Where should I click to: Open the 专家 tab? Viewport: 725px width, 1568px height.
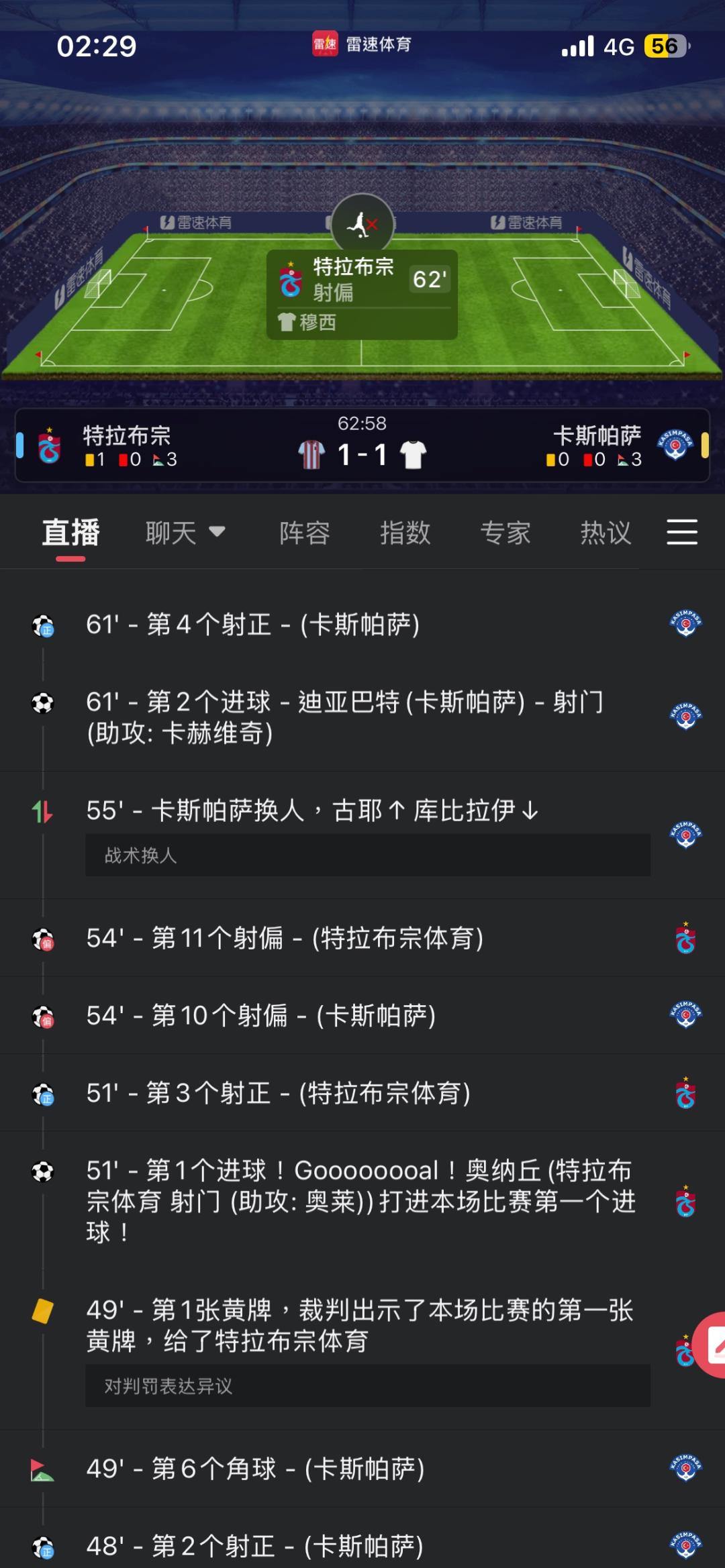click(x=505, y=533)
